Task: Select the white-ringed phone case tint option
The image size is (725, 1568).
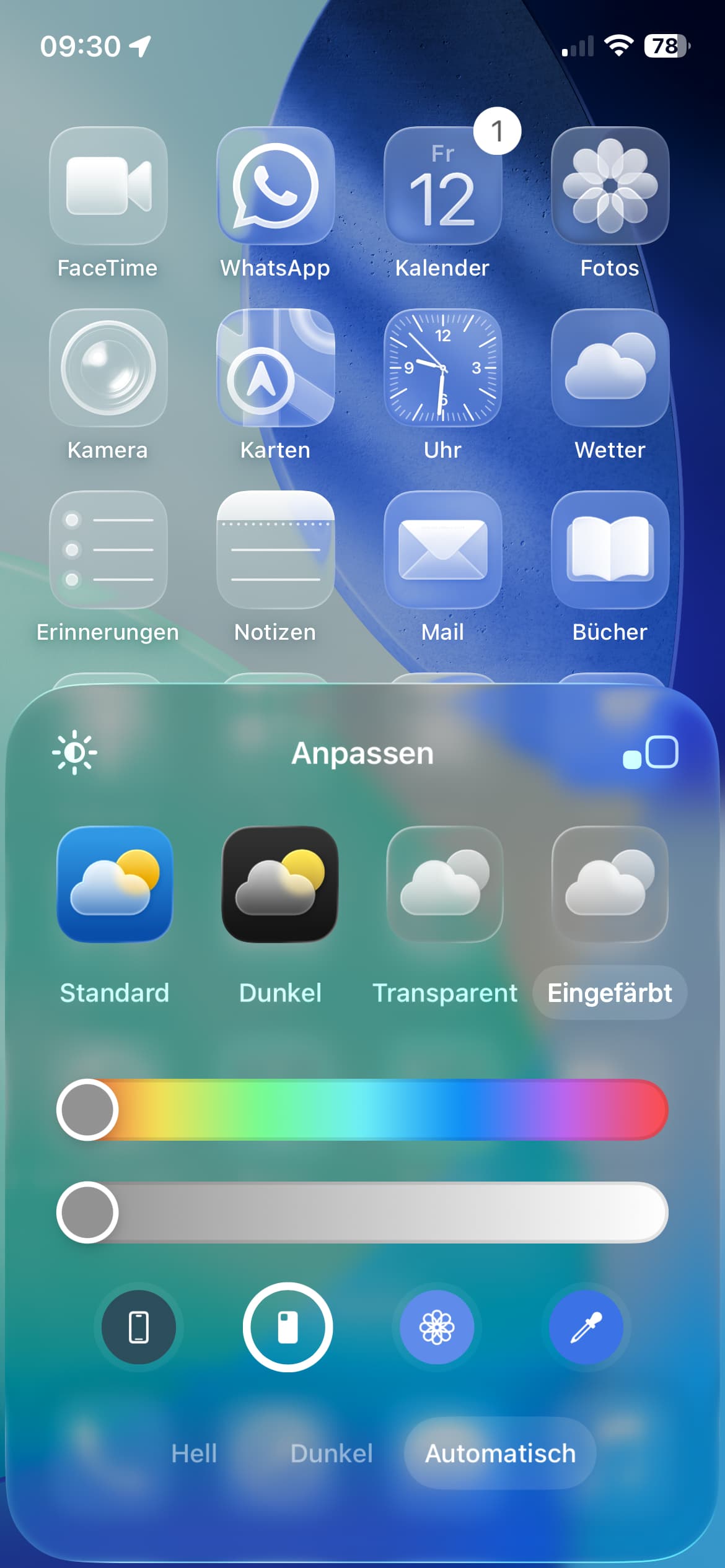Action: [288, 1327]
